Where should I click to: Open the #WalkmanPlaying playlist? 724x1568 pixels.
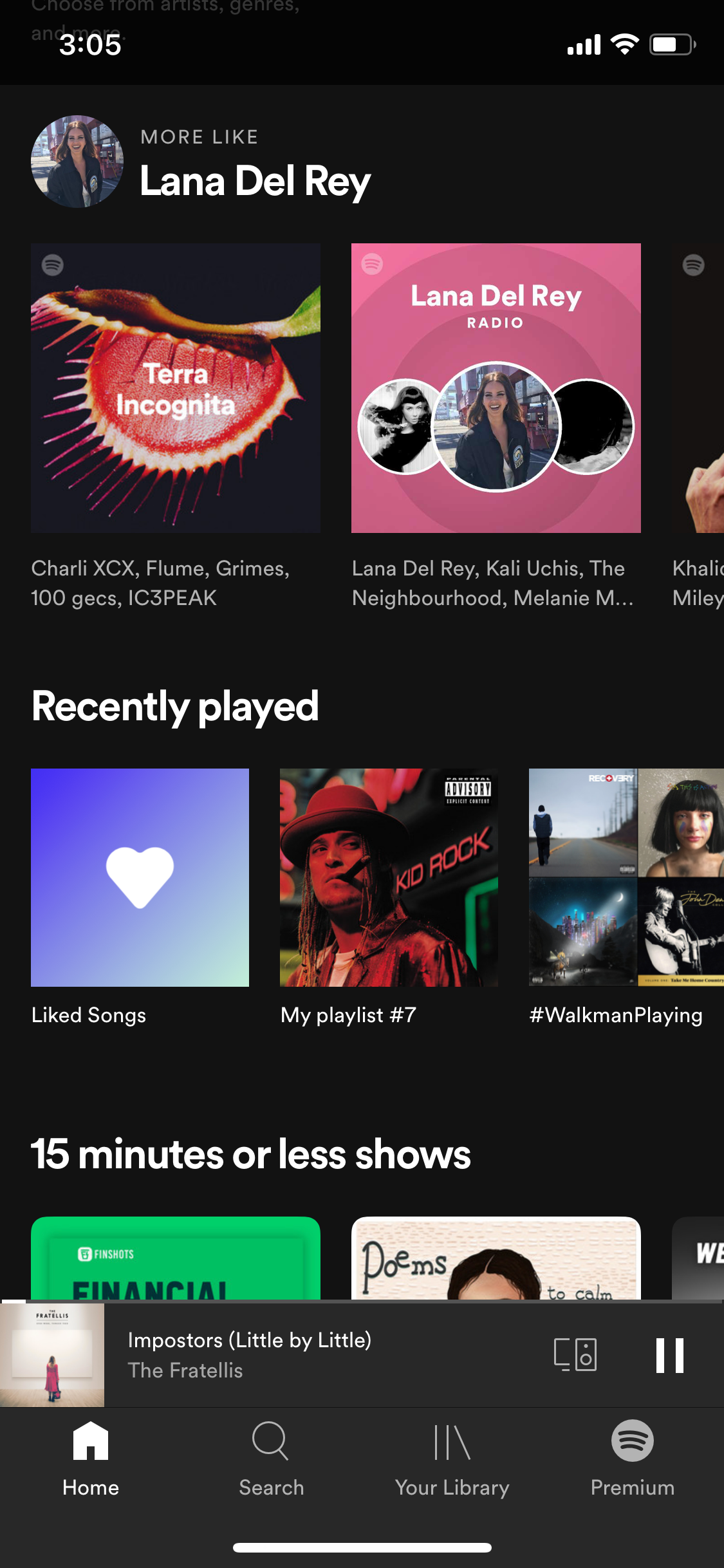tap(626, 877)
